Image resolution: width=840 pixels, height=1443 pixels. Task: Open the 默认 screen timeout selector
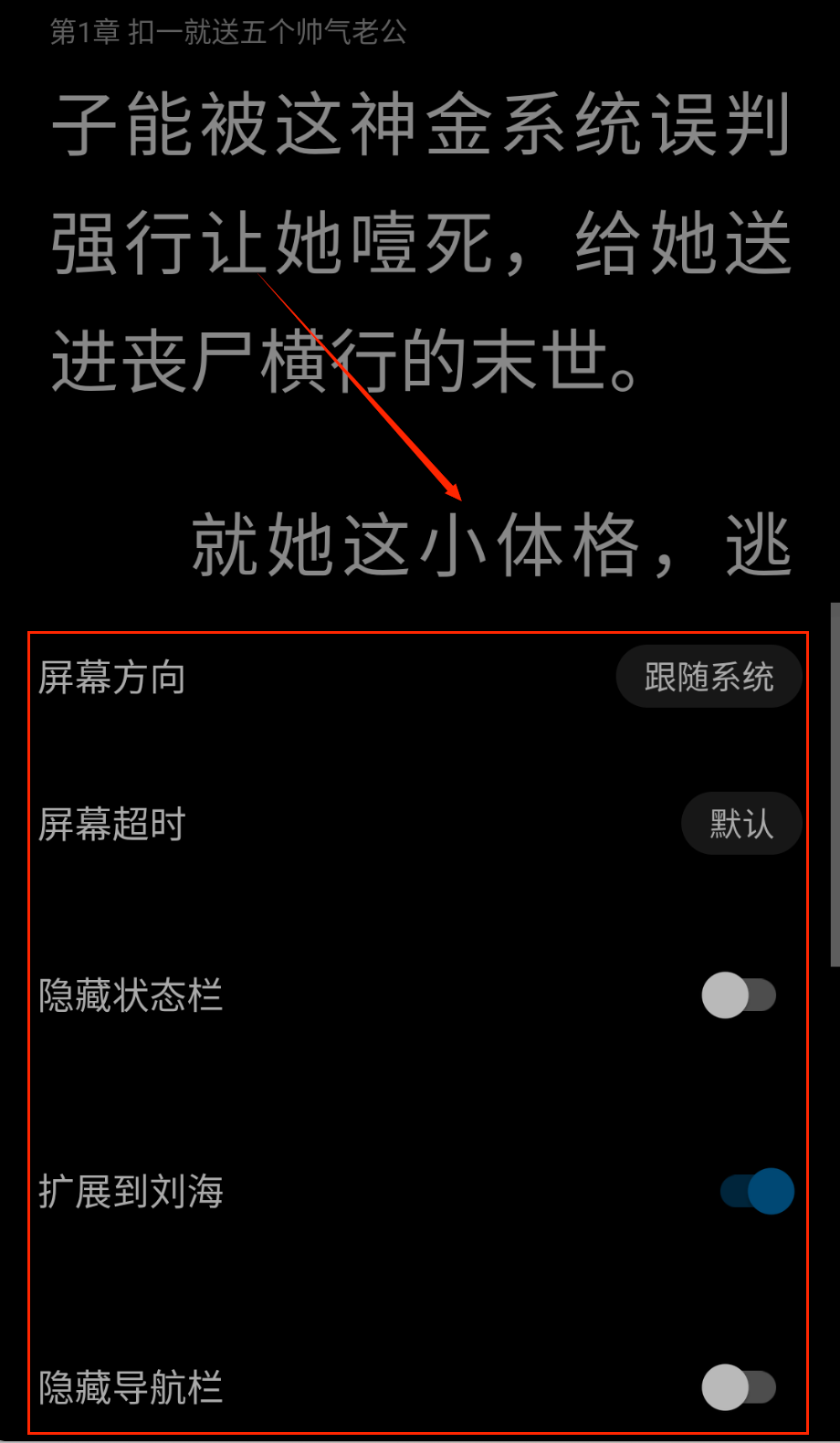(740, 824)
